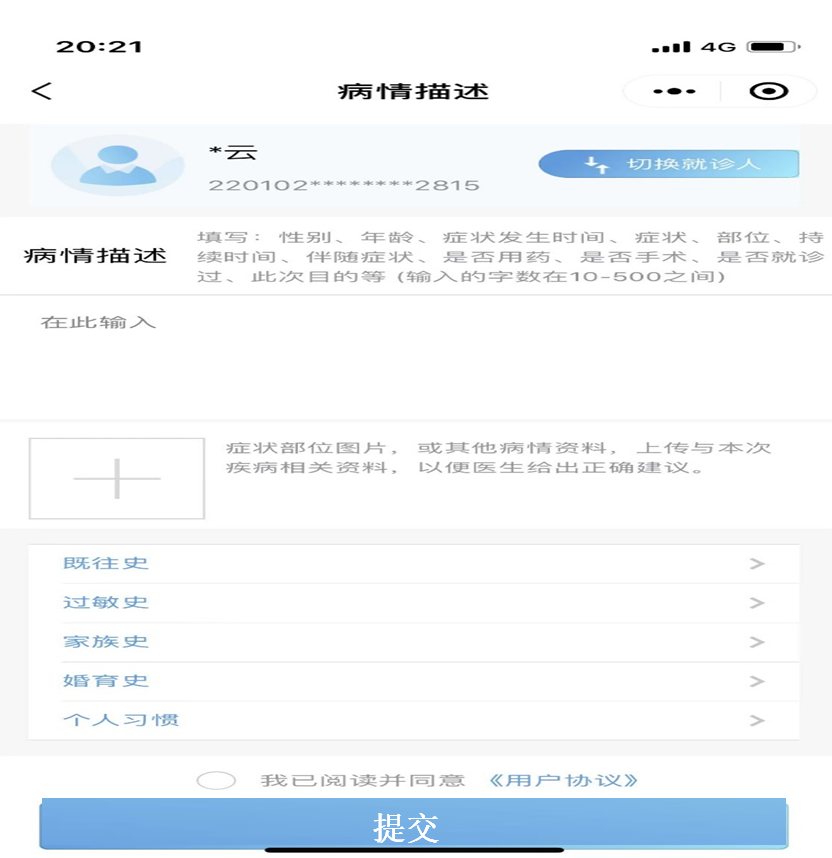Submit the form with 提交 button

click(413, 826)
